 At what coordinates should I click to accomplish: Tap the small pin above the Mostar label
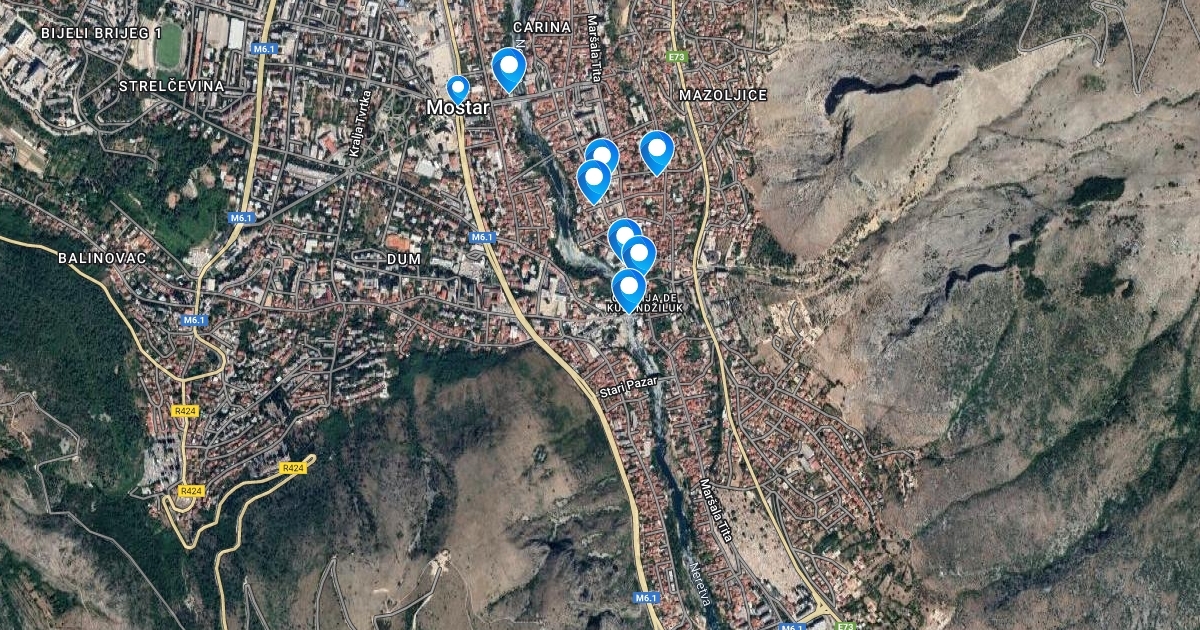[x=458, y=90]
